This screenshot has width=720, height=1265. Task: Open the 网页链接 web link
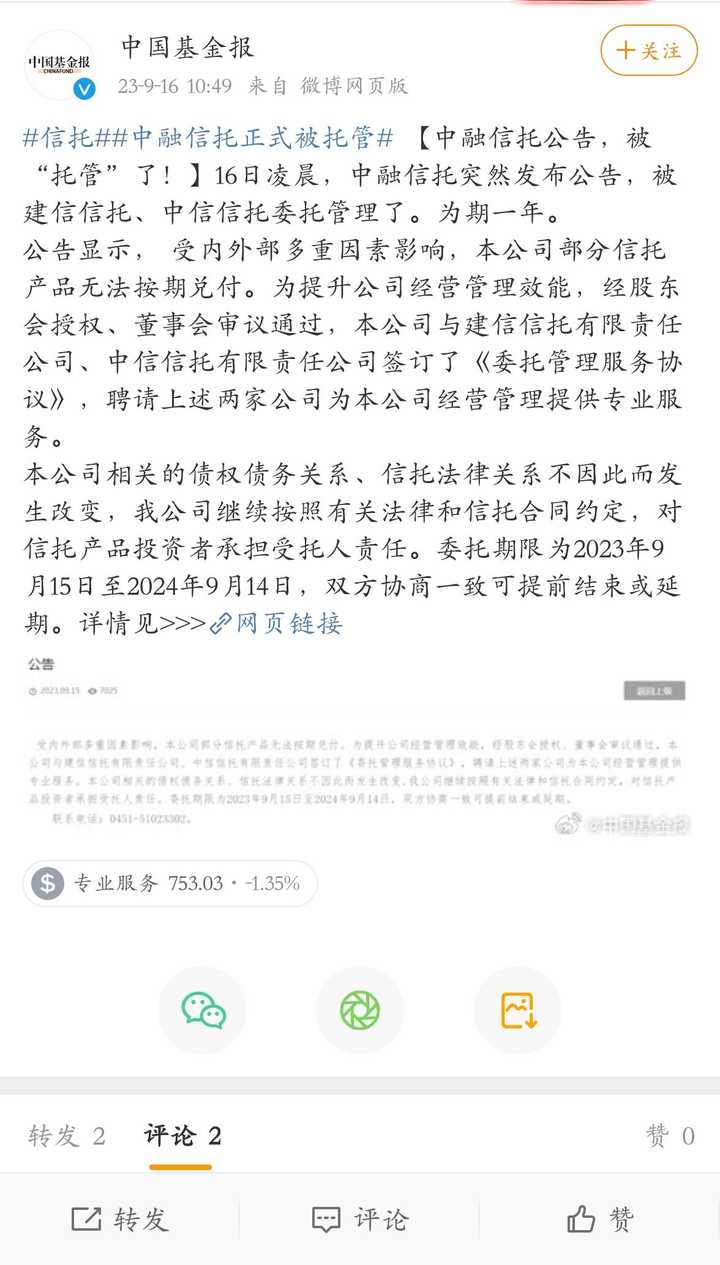(277, 624)
